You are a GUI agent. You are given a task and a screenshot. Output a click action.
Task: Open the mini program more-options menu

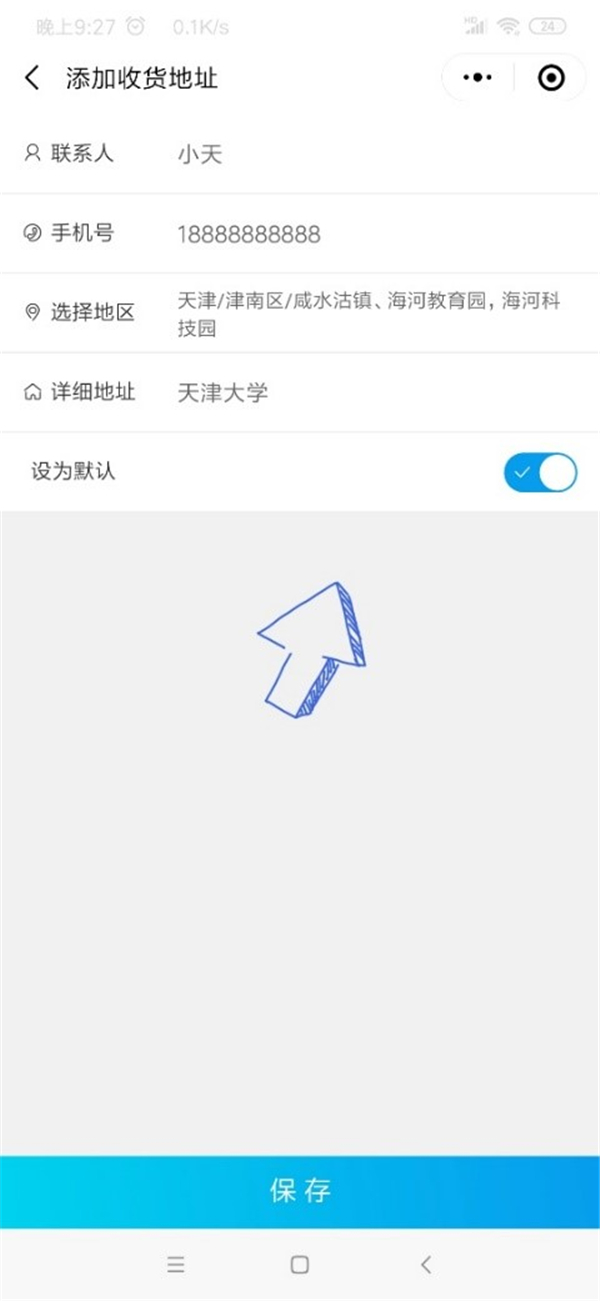[x=479, y=78]
